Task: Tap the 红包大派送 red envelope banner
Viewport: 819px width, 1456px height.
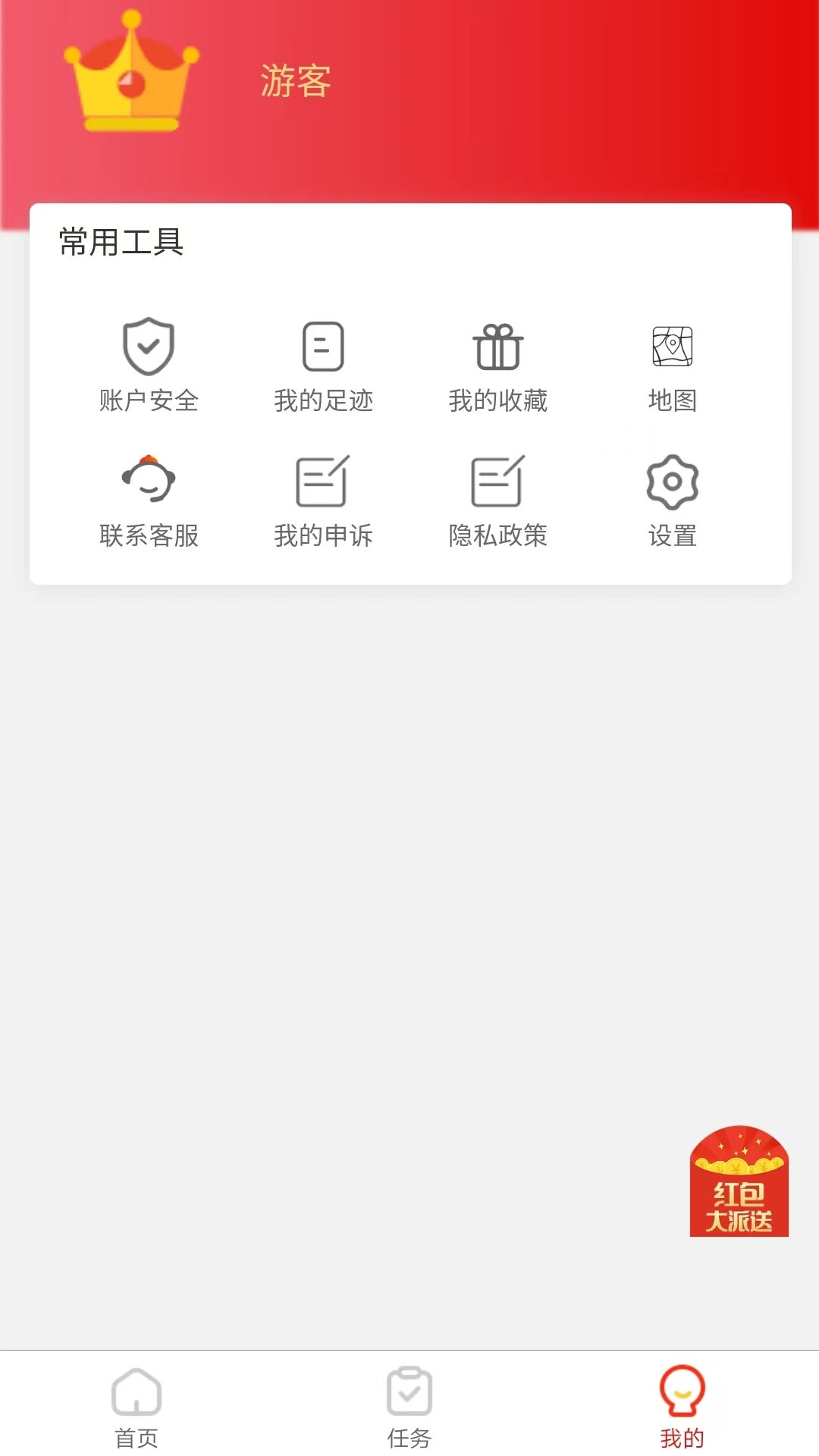Action: 739,1181
